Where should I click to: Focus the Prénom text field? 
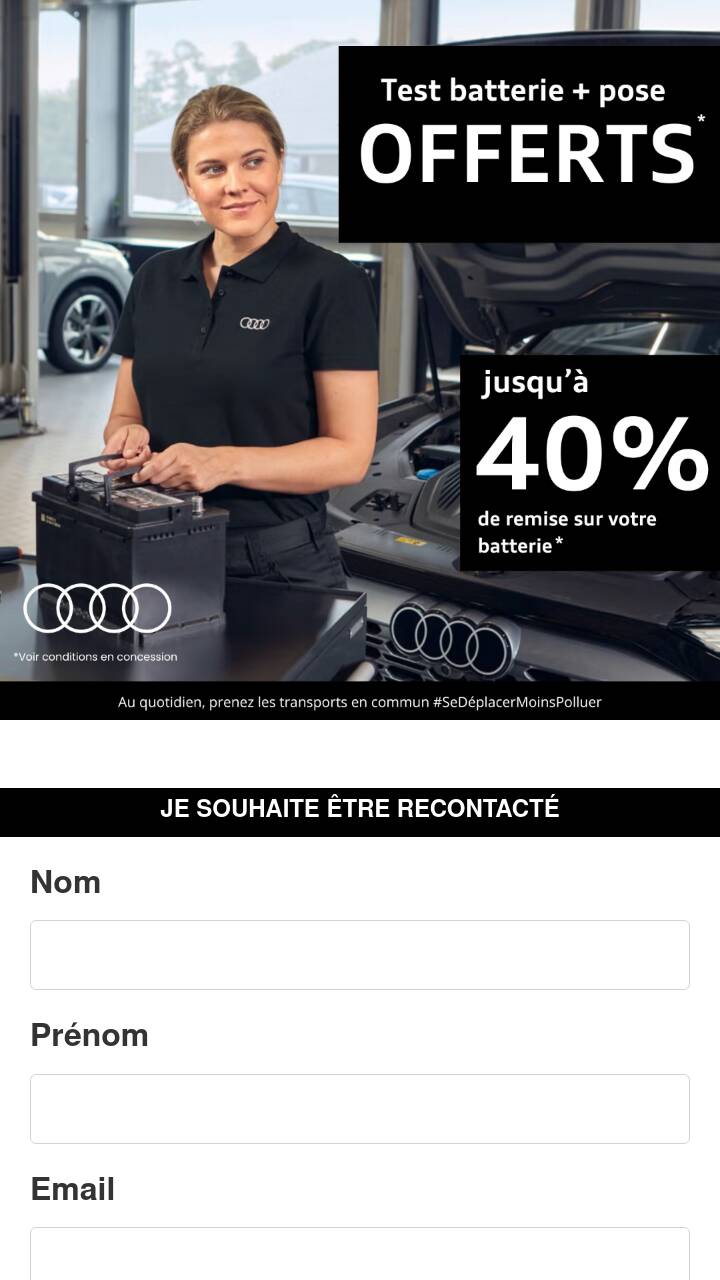pyautogui.click(x=360, y=1109)
